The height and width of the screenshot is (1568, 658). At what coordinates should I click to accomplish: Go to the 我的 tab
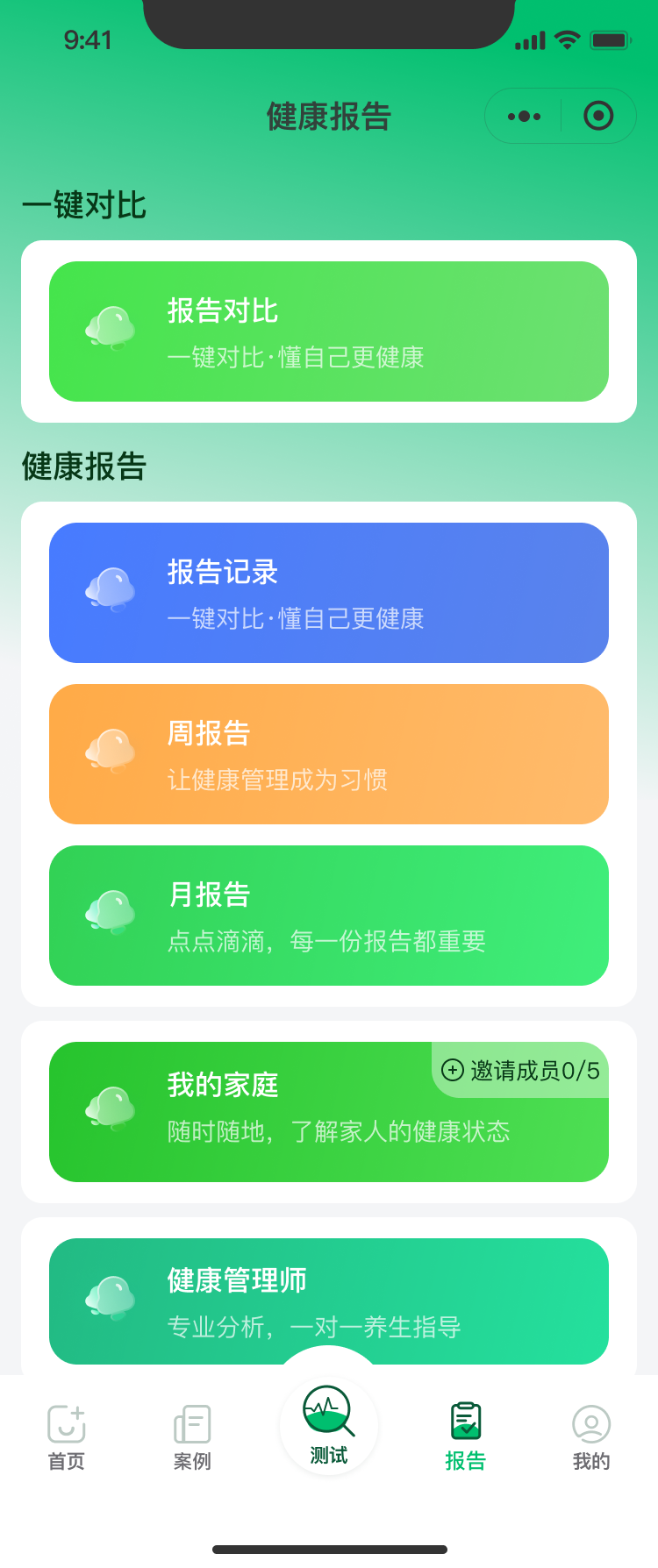pyautogui.click(x=591, y=1436)
